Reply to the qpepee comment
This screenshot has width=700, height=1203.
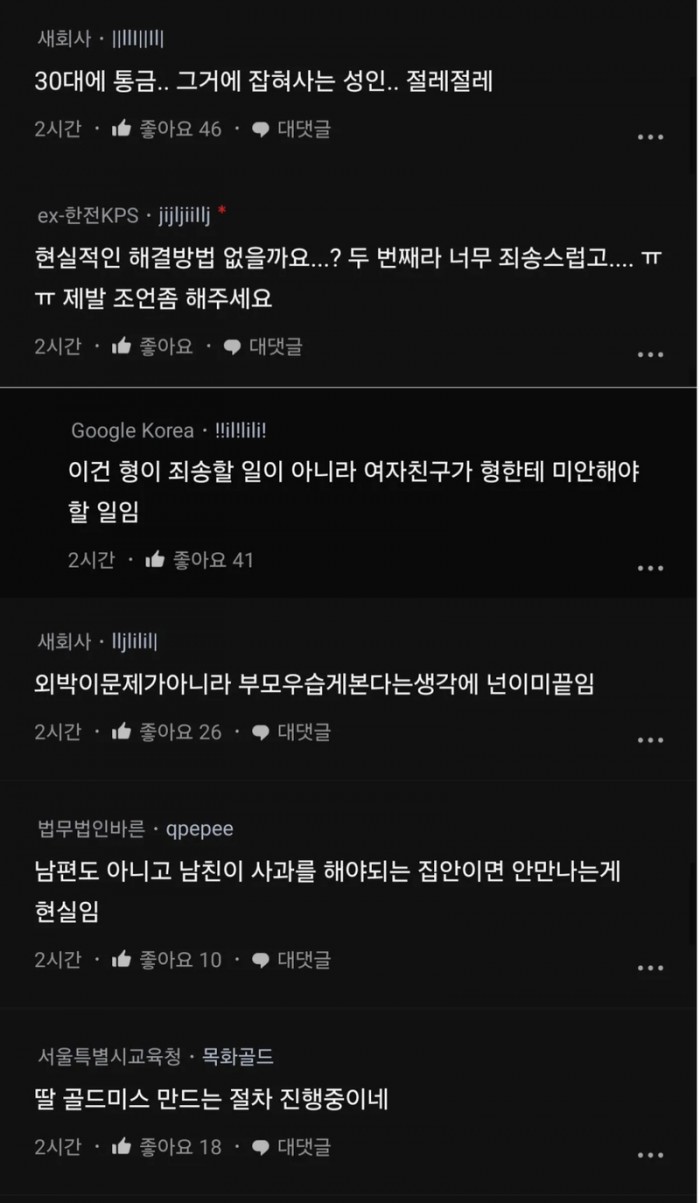[290, 960]
